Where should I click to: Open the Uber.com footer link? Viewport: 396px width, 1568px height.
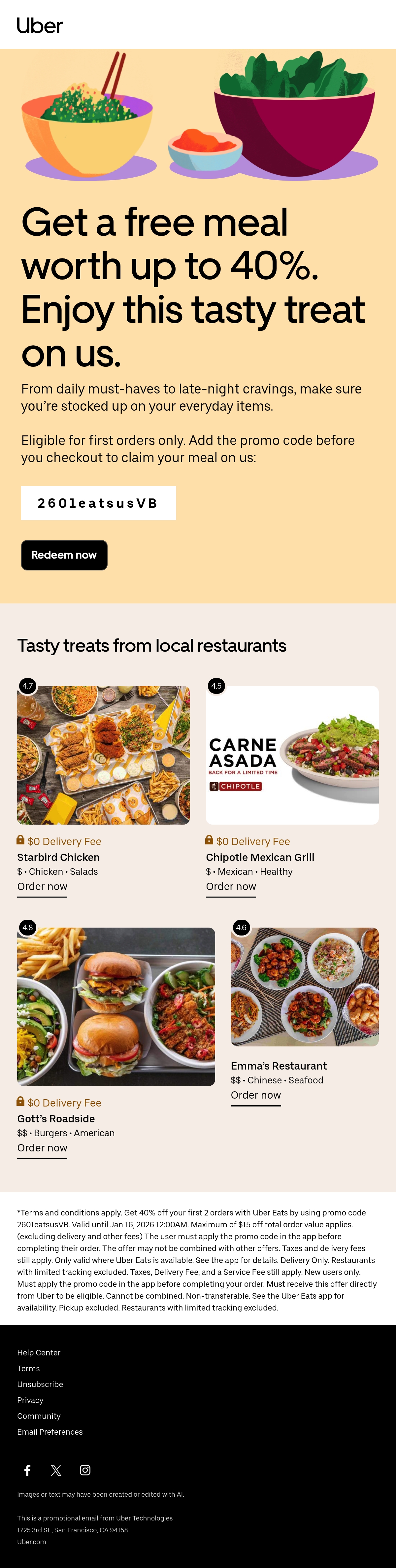[x=32, y=1542]
